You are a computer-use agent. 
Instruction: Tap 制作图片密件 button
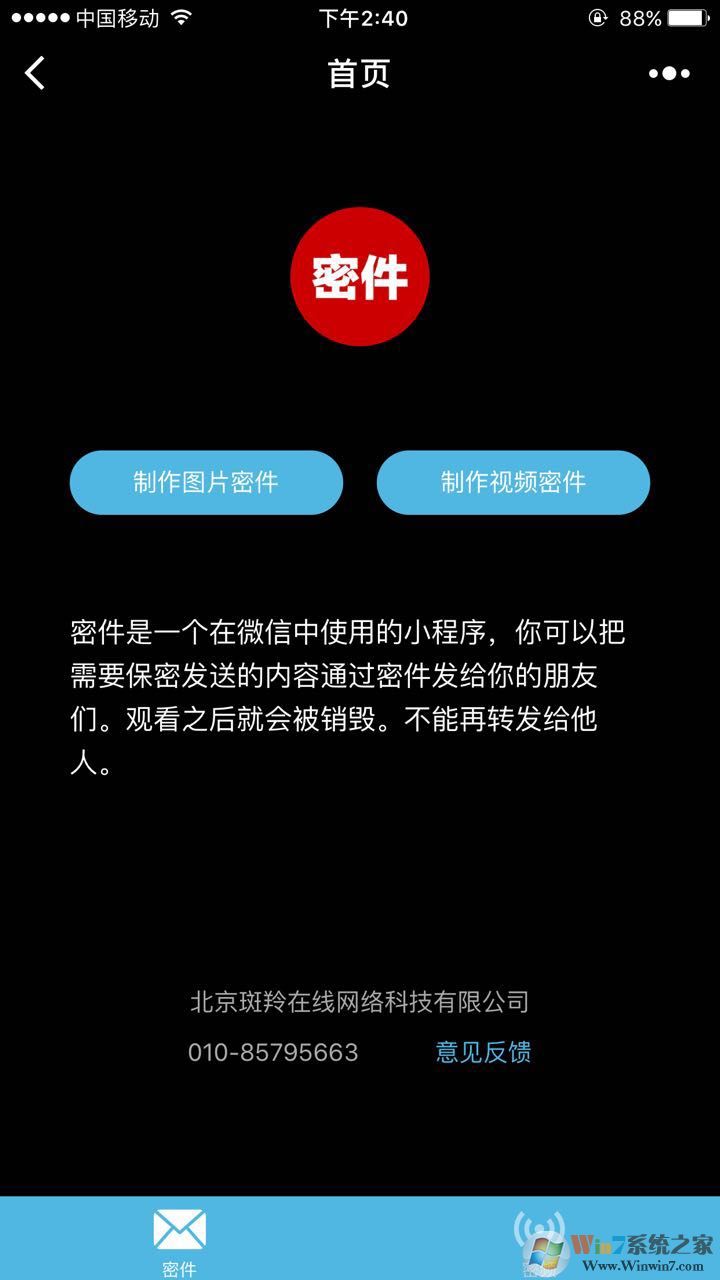pyautogui.click(x=206, y=482)
